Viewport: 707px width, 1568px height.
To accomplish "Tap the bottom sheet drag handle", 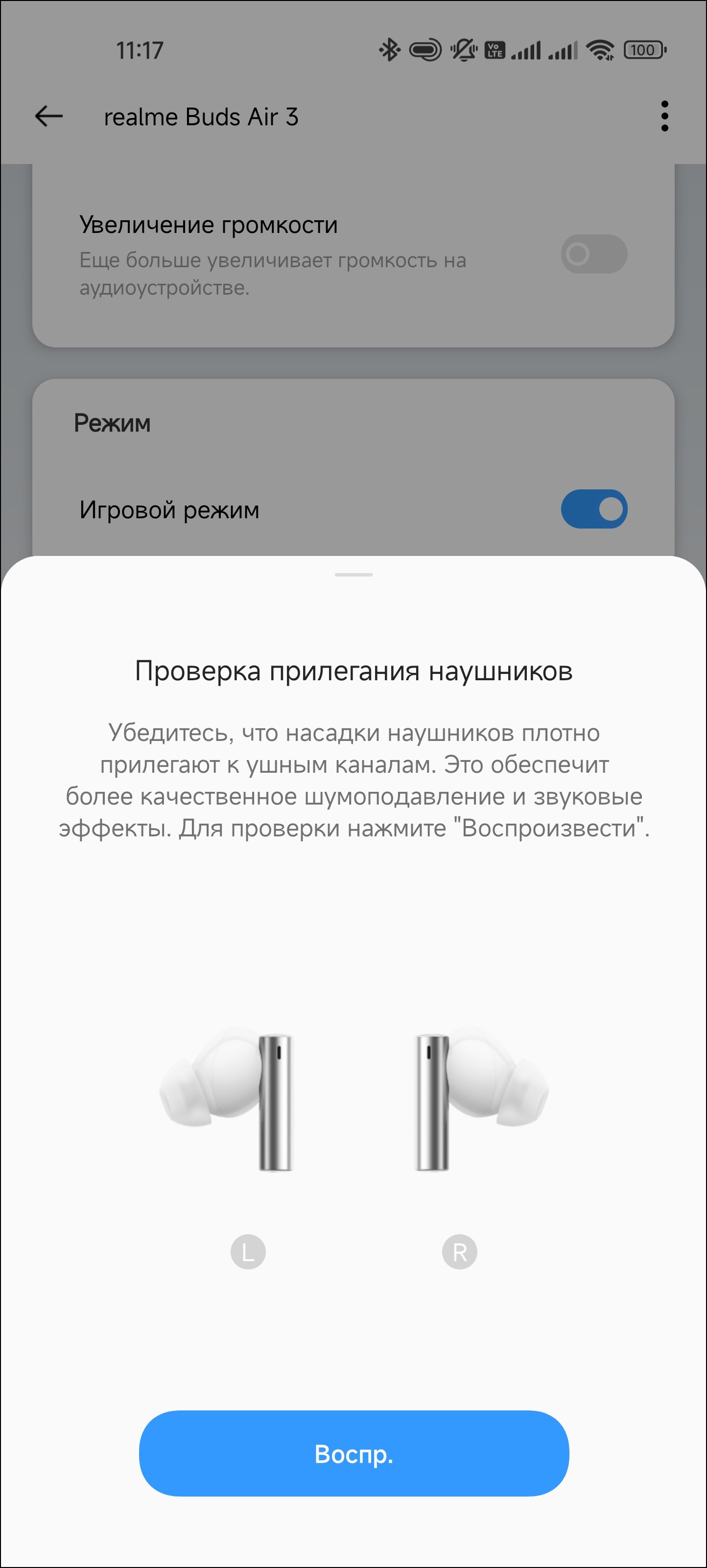I will (x=353, y=575).
